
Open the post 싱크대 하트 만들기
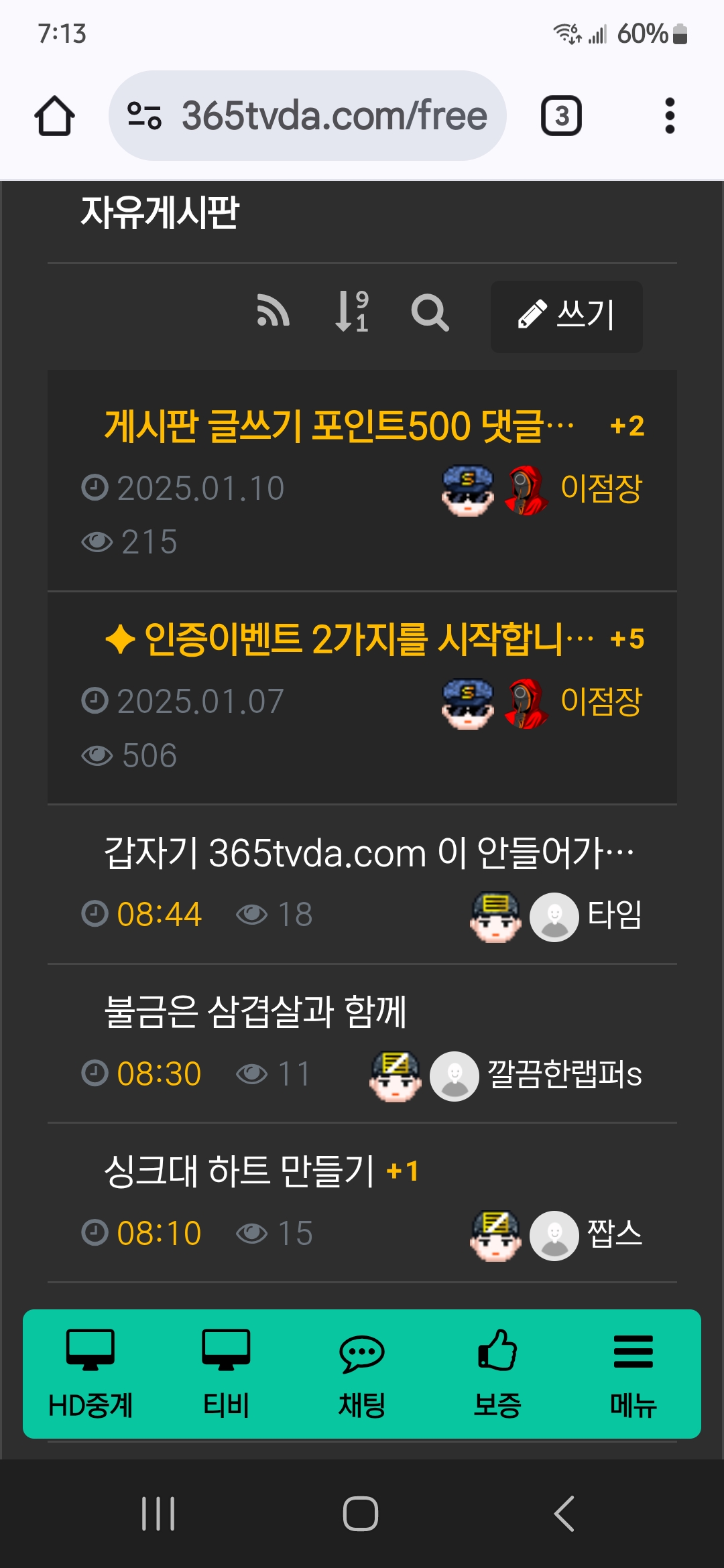(239, 1171)
